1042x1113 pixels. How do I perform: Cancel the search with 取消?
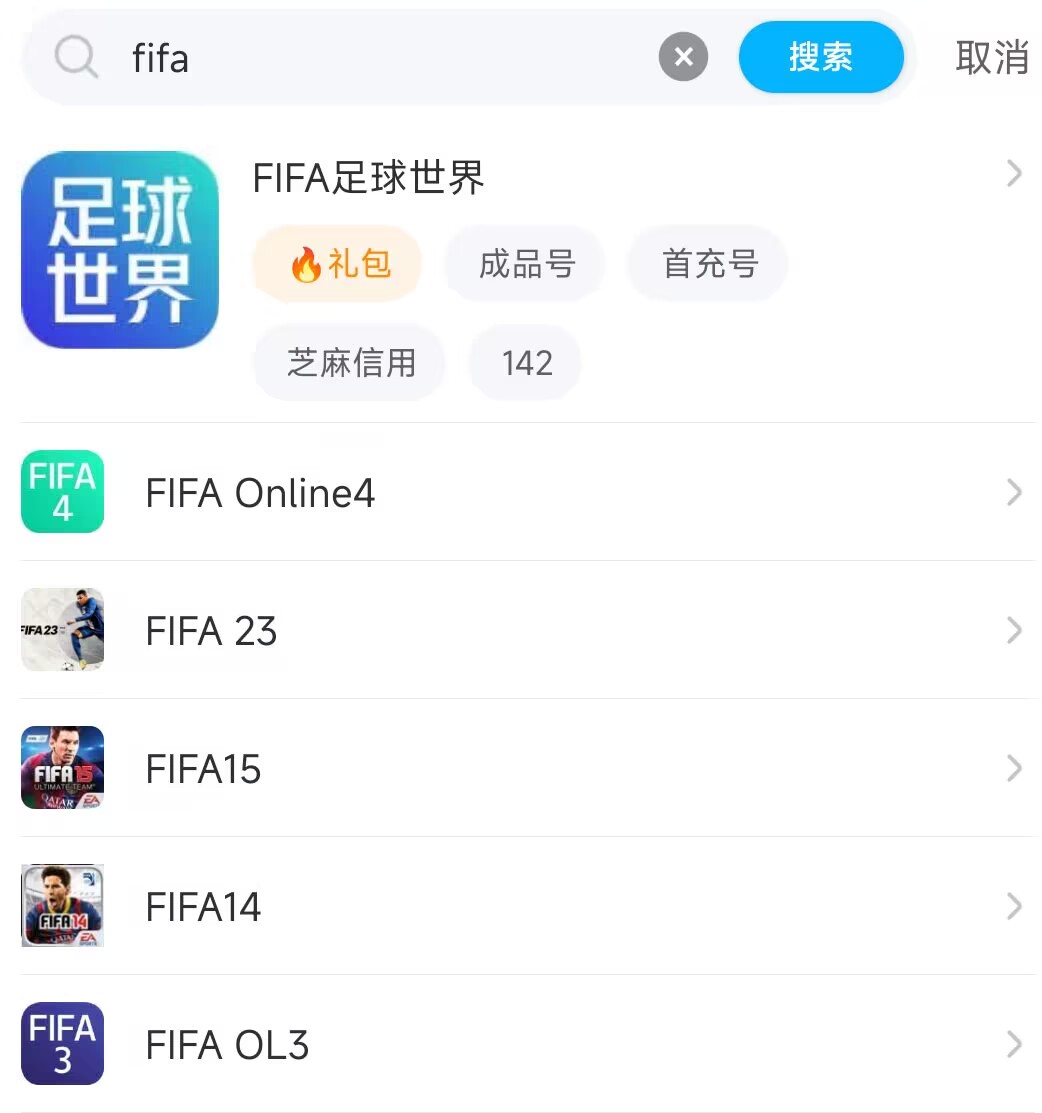(x=992, y=58)
